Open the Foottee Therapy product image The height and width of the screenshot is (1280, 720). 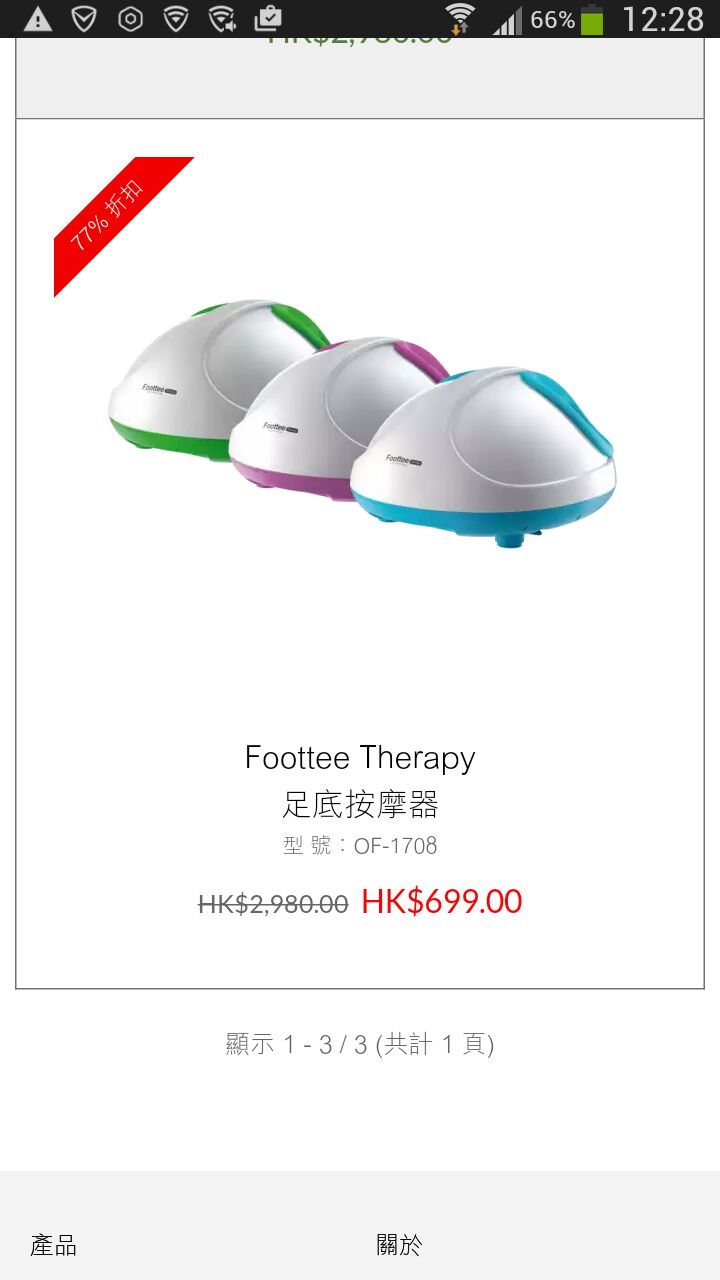[361, 423]
